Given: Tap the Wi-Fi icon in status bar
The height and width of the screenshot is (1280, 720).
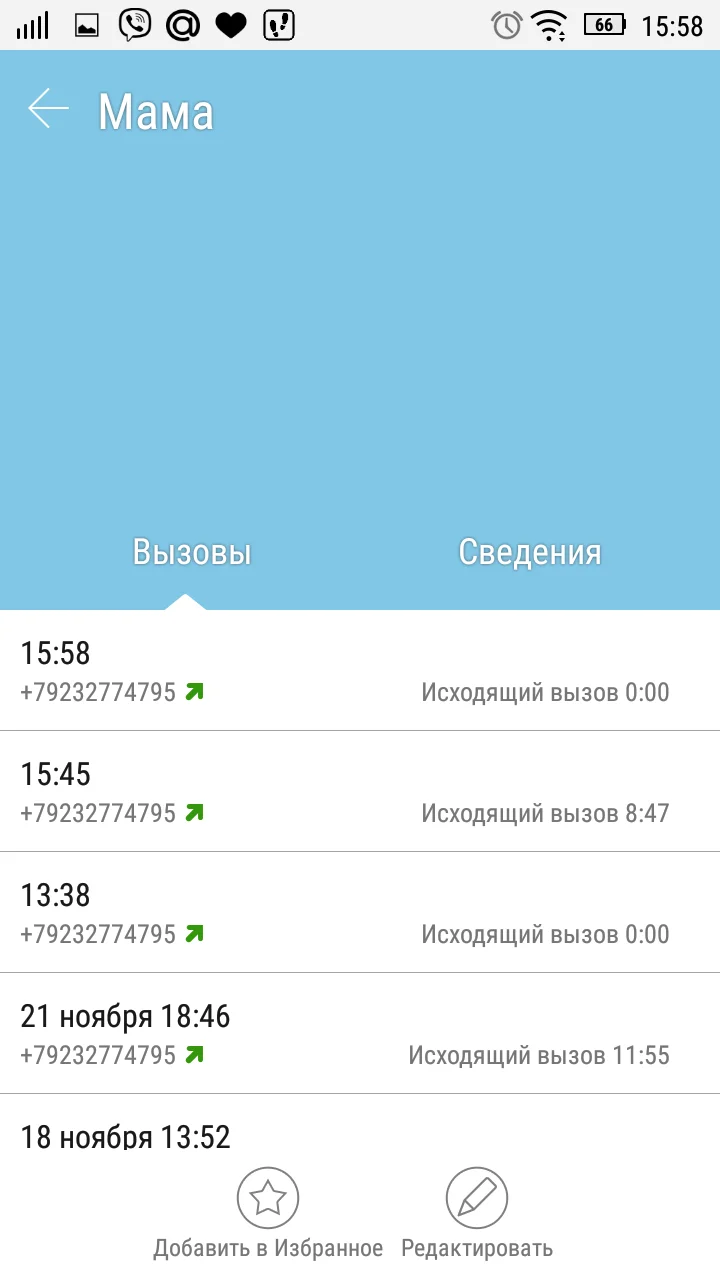Looking at the screenshot, I should click(x=549, y=24).
